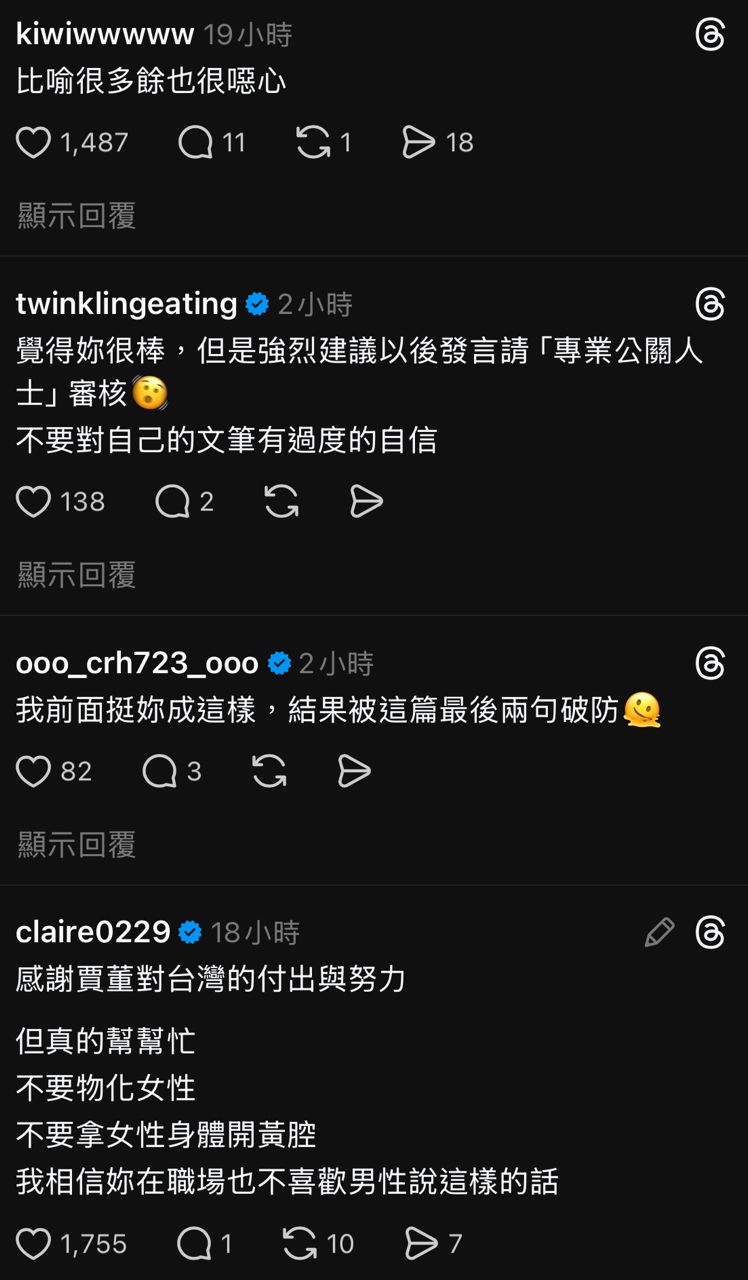Image resolution: width=748 pixels, height=1280 pixels.
Task: Send ooo_crh723_ooo's comment to someone
Action: pyautogui.click(x=354, y=772)
